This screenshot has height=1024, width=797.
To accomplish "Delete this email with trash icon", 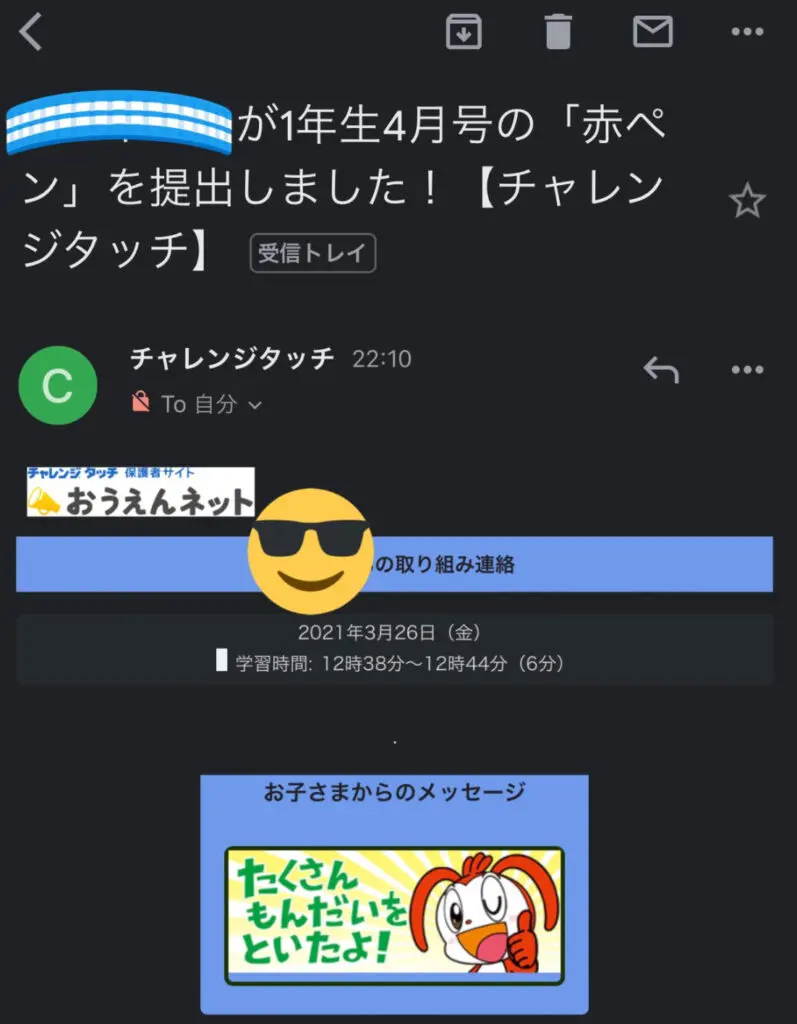I will [x=558, y=32].
